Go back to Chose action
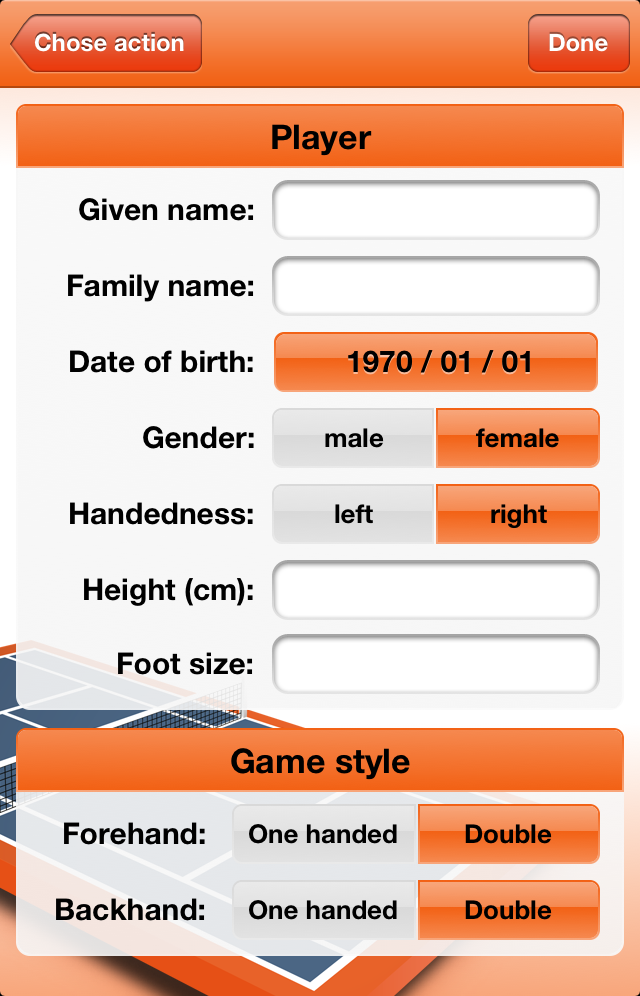This screenshot has height=996, width=640. [x=108, y=43]
